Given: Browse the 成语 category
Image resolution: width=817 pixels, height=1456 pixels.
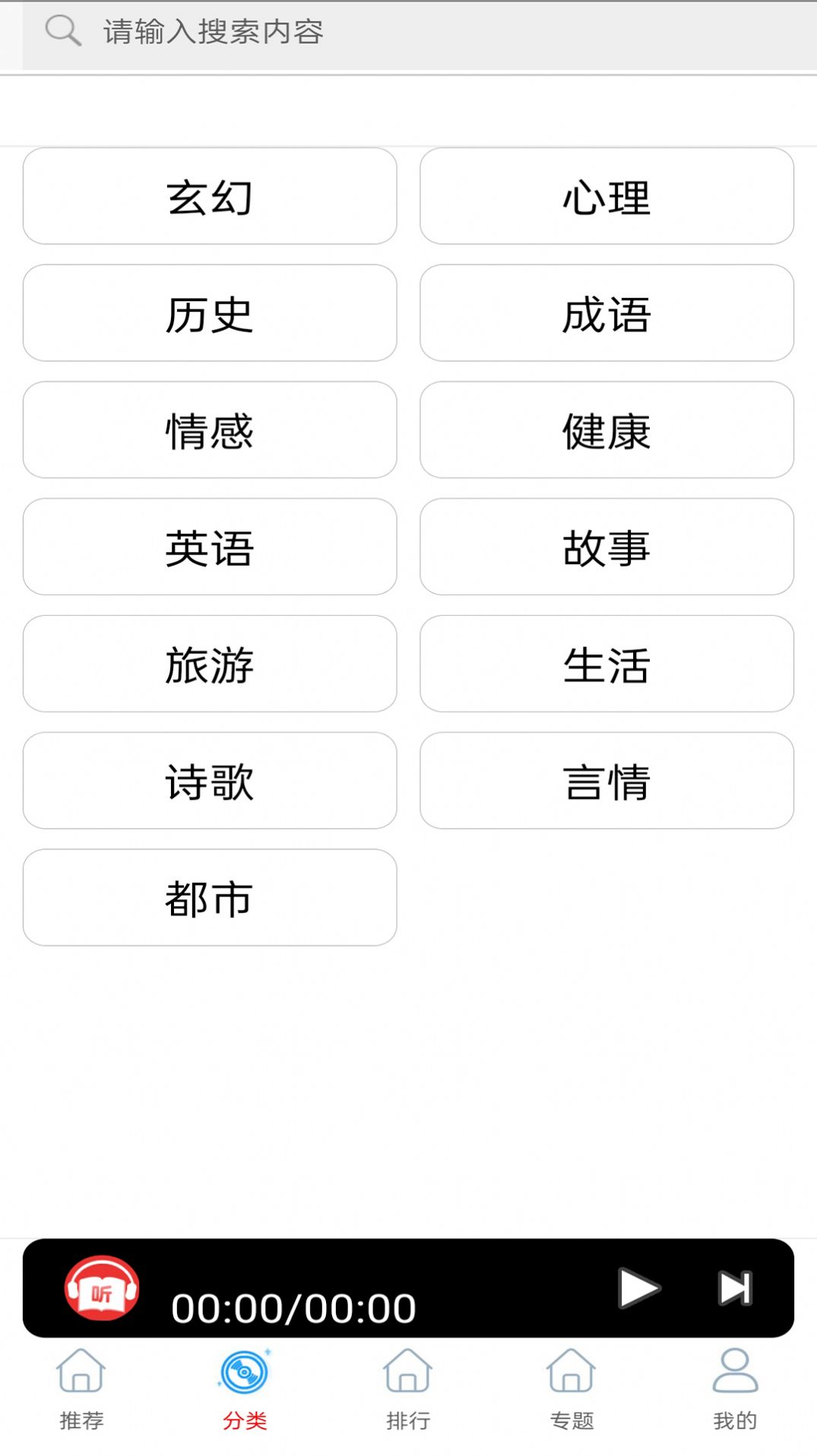Looking at the screenshot, I should pos(607,313).
